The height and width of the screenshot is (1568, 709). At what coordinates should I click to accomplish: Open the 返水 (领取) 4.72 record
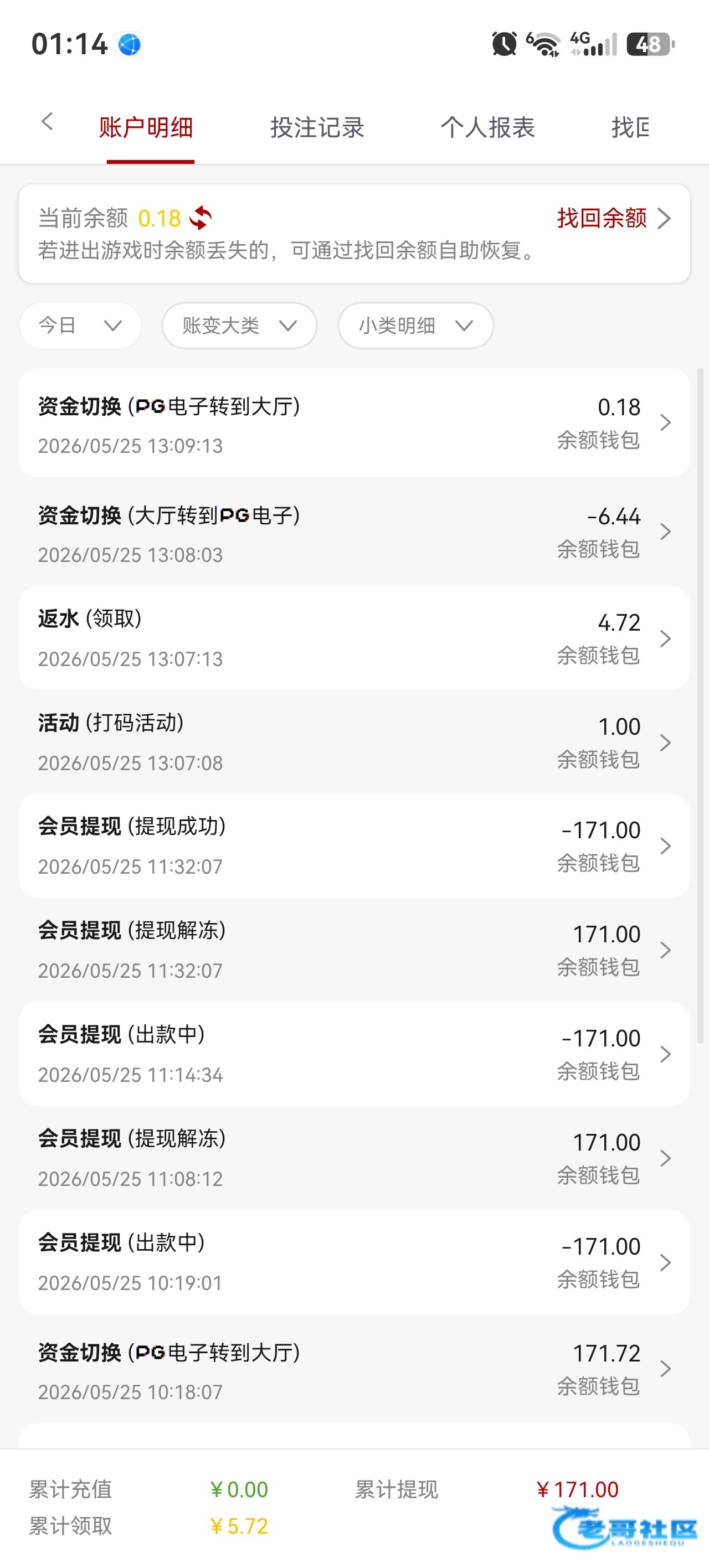tap(354, 638)
